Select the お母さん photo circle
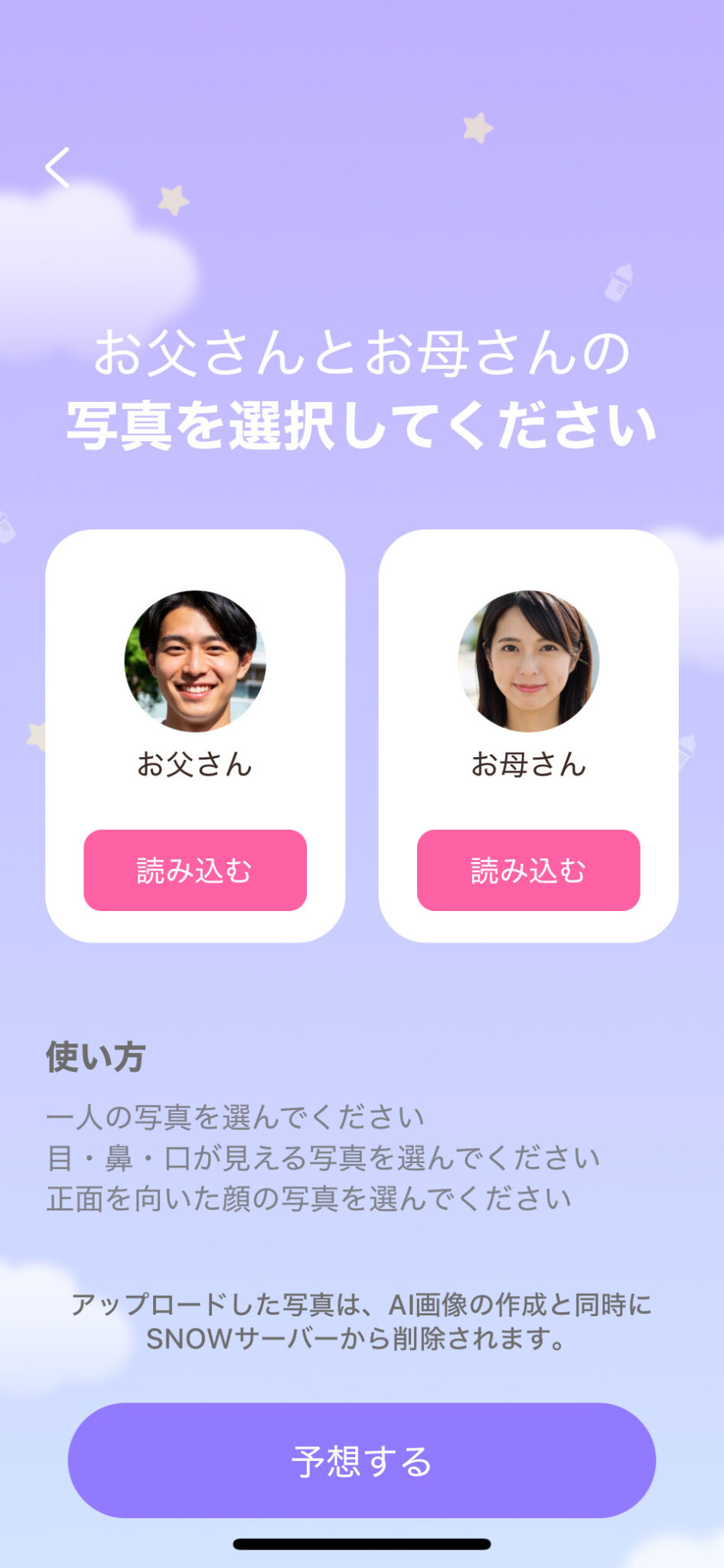Viewport: 724px width, 1568px height. point(528,660)
